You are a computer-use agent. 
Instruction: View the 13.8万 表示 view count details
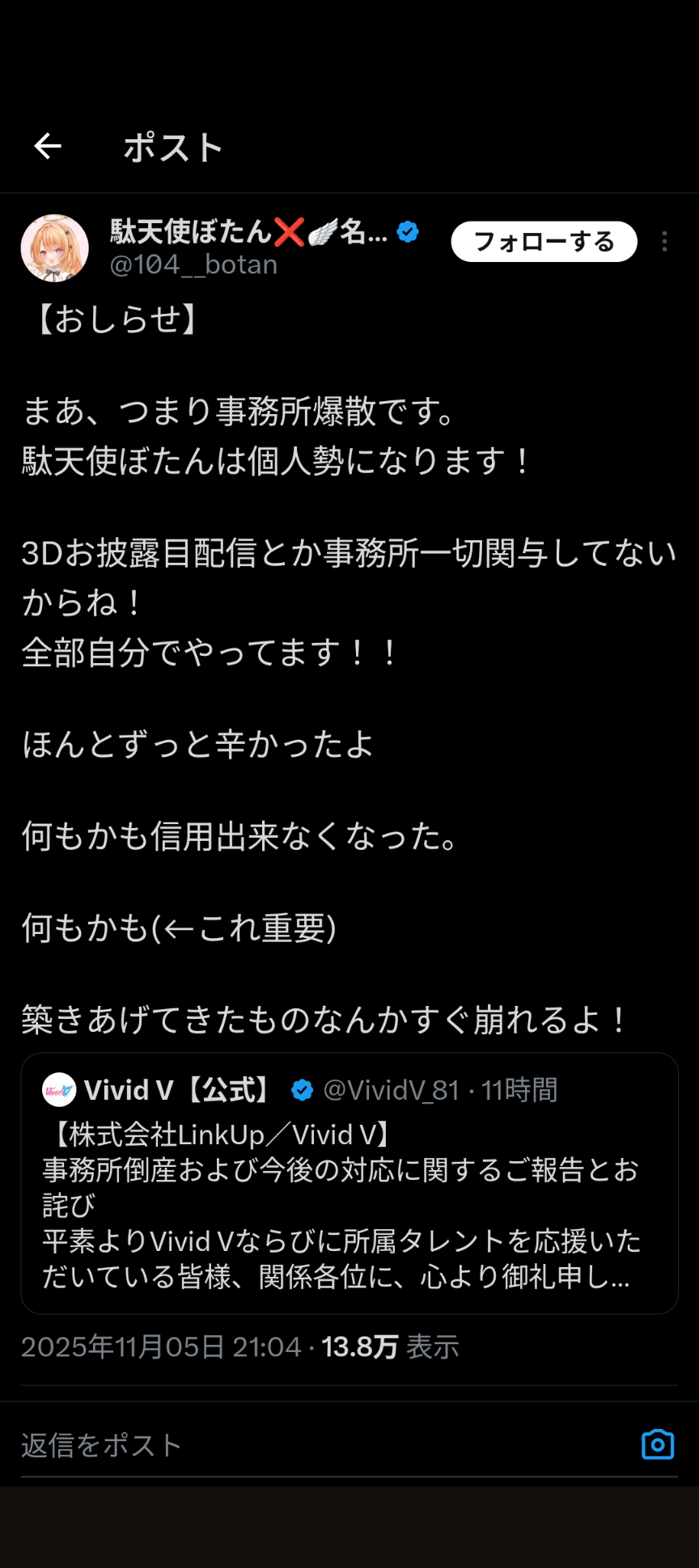coord(390,1347)
